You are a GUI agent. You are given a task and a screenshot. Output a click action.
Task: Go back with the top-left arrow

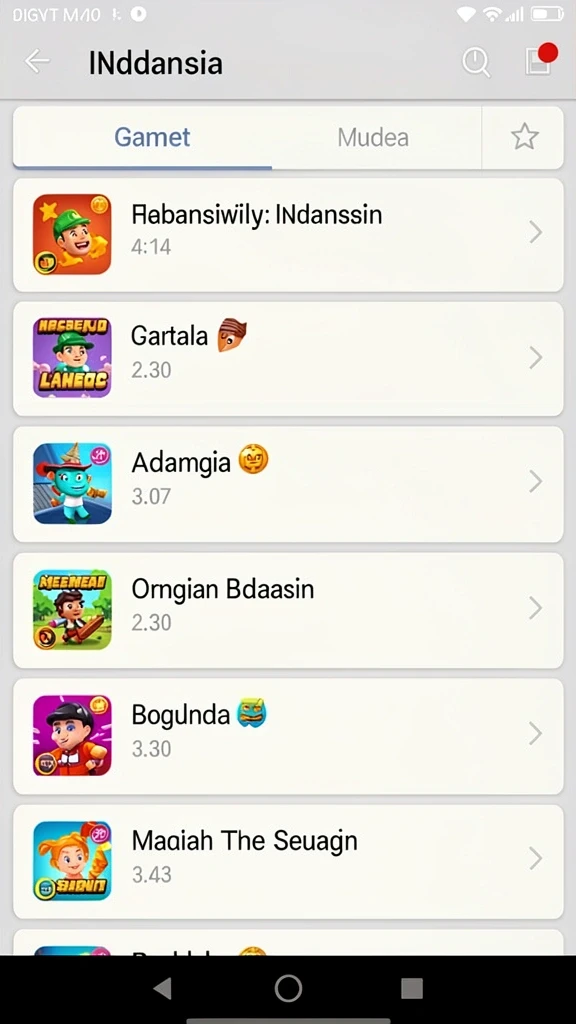pos(37,61)
